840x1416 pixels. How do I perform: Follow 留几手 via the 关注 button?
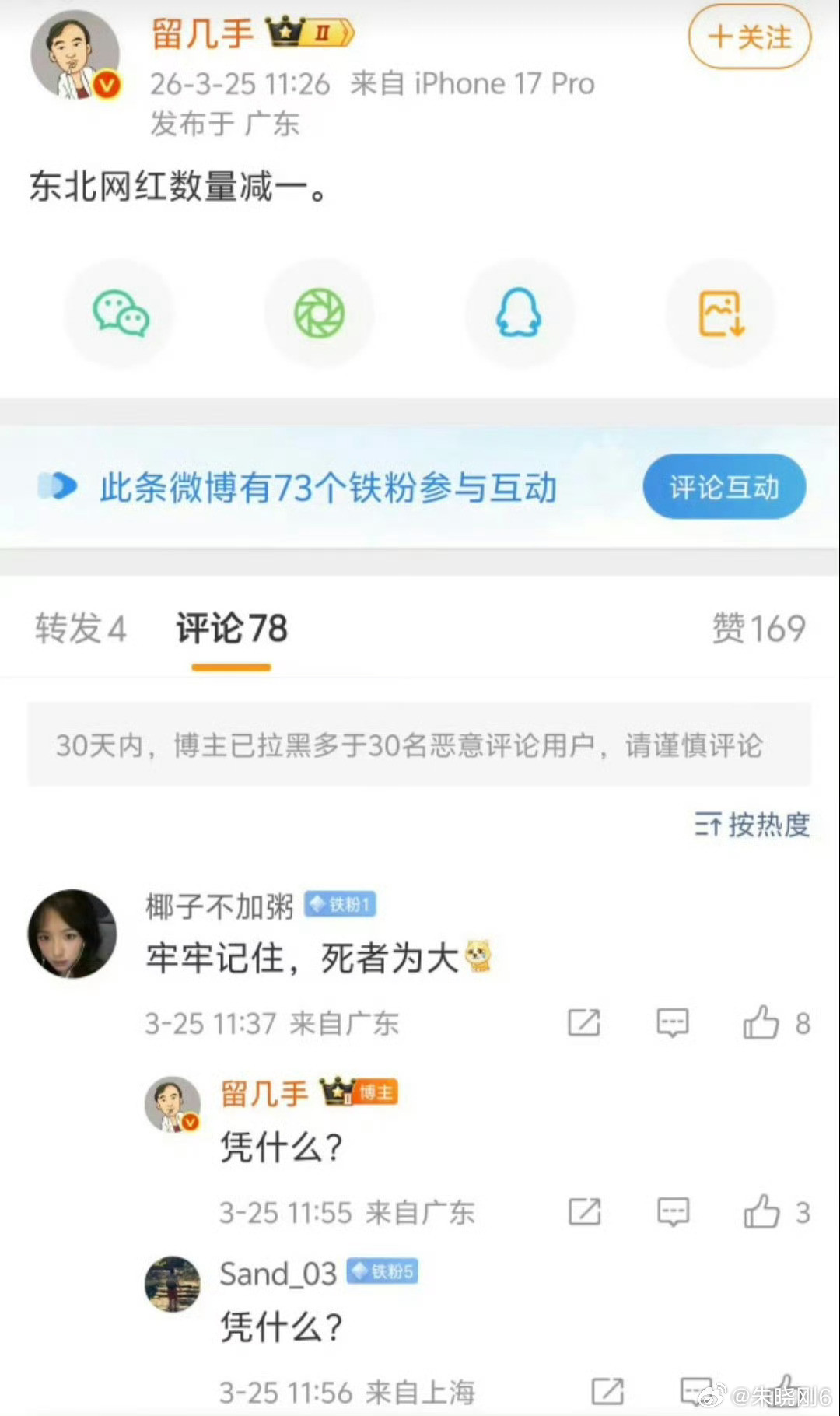(748, 36)
